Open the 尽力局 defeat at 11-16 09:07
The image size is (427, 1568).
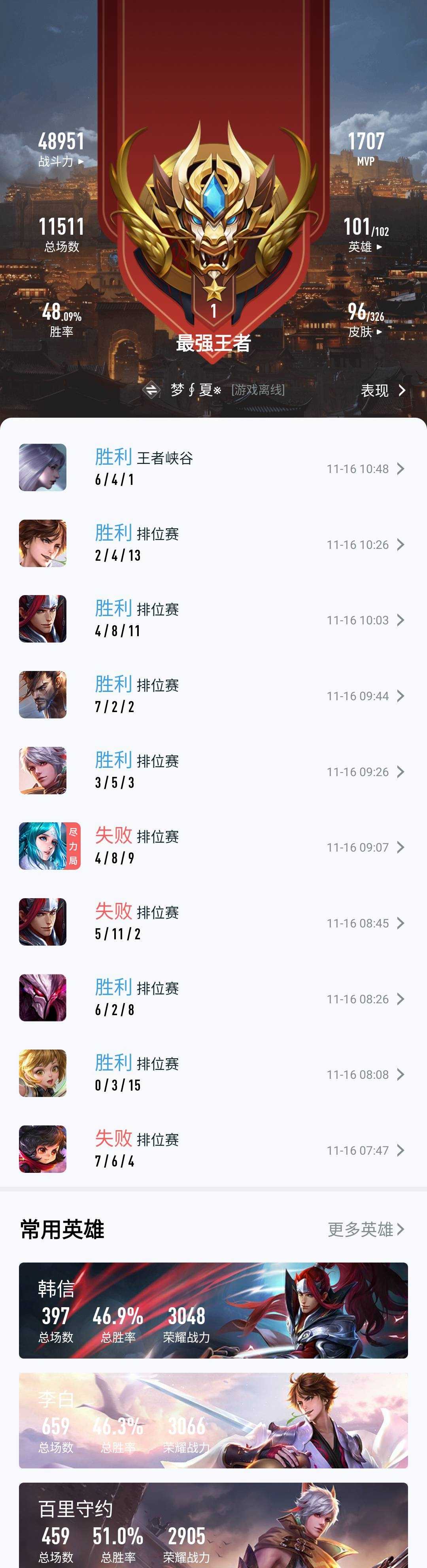pyautogui.click(x=213, y=847)
